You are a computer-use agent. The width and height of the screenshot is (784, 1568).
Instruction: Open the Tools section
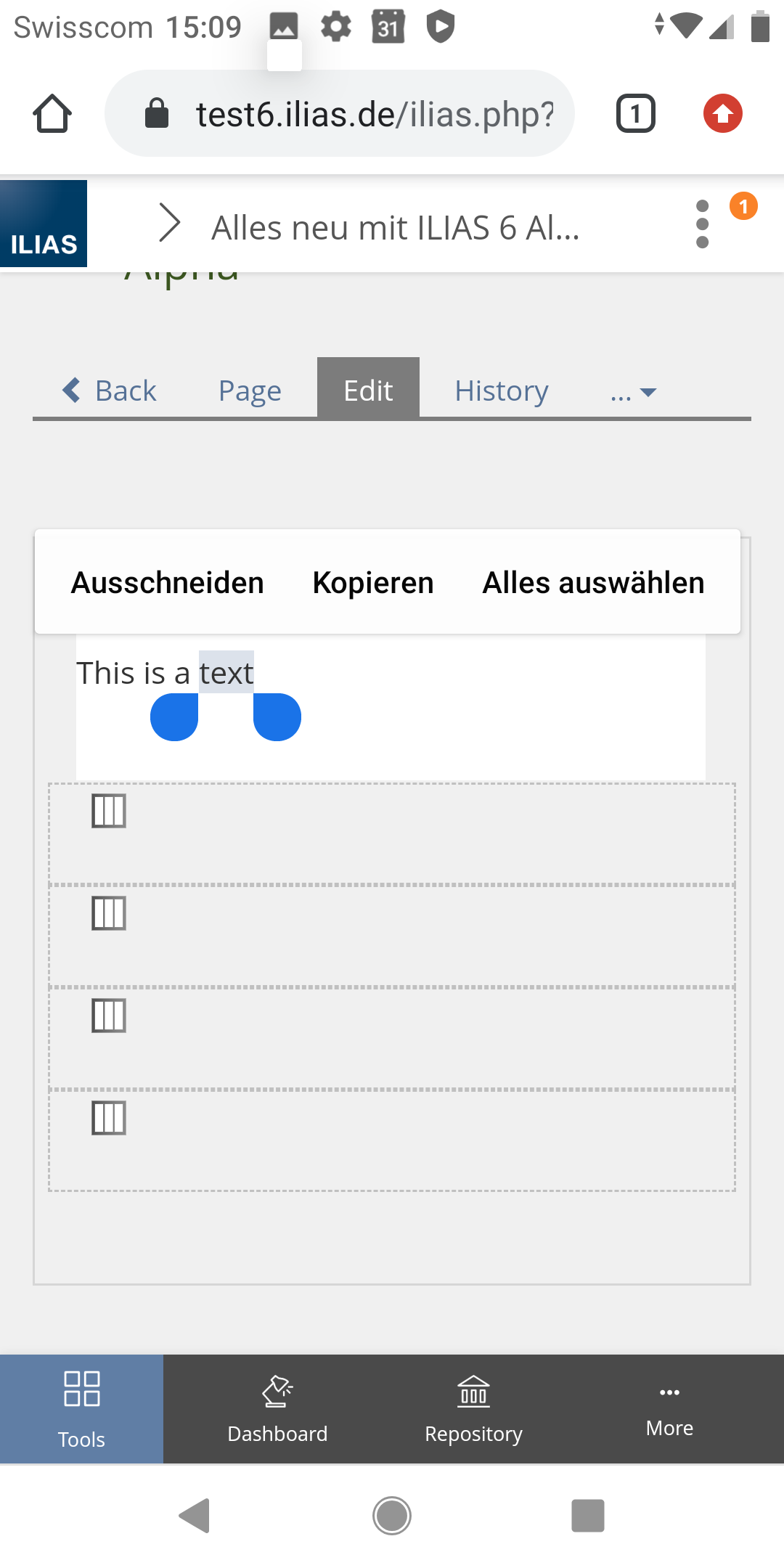(81, 1408)
